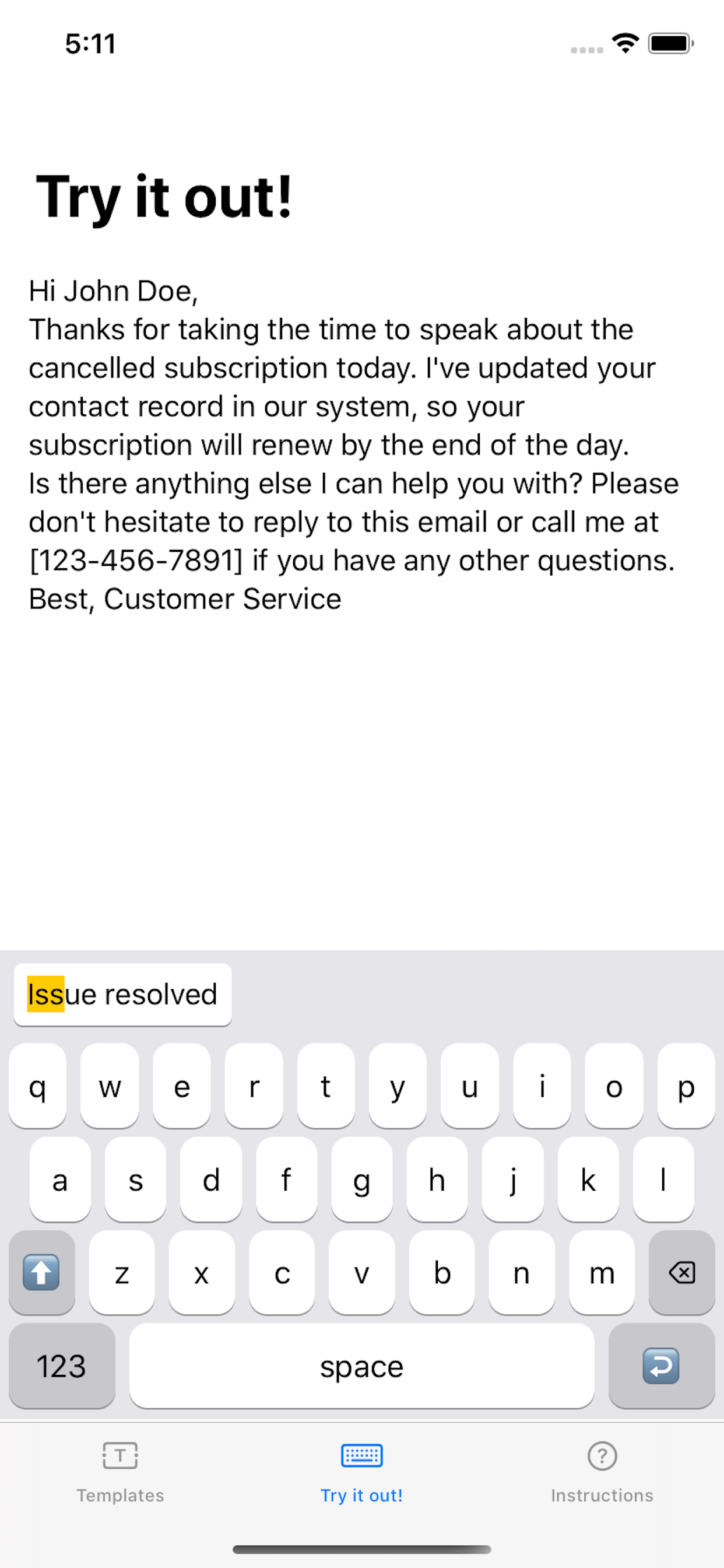Screen dimensions: 724x1568
Task: Tap the blue return key icon
Action: 661,1366
